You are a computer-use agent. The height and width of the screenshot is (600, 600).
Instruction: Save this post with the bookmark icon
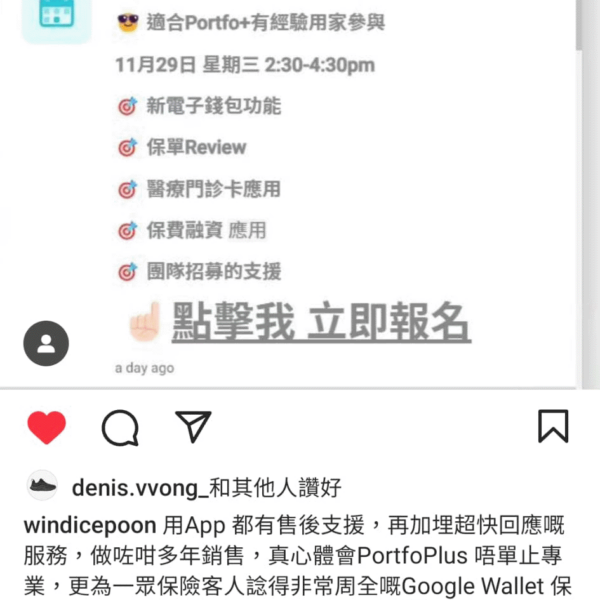(553, 426)
